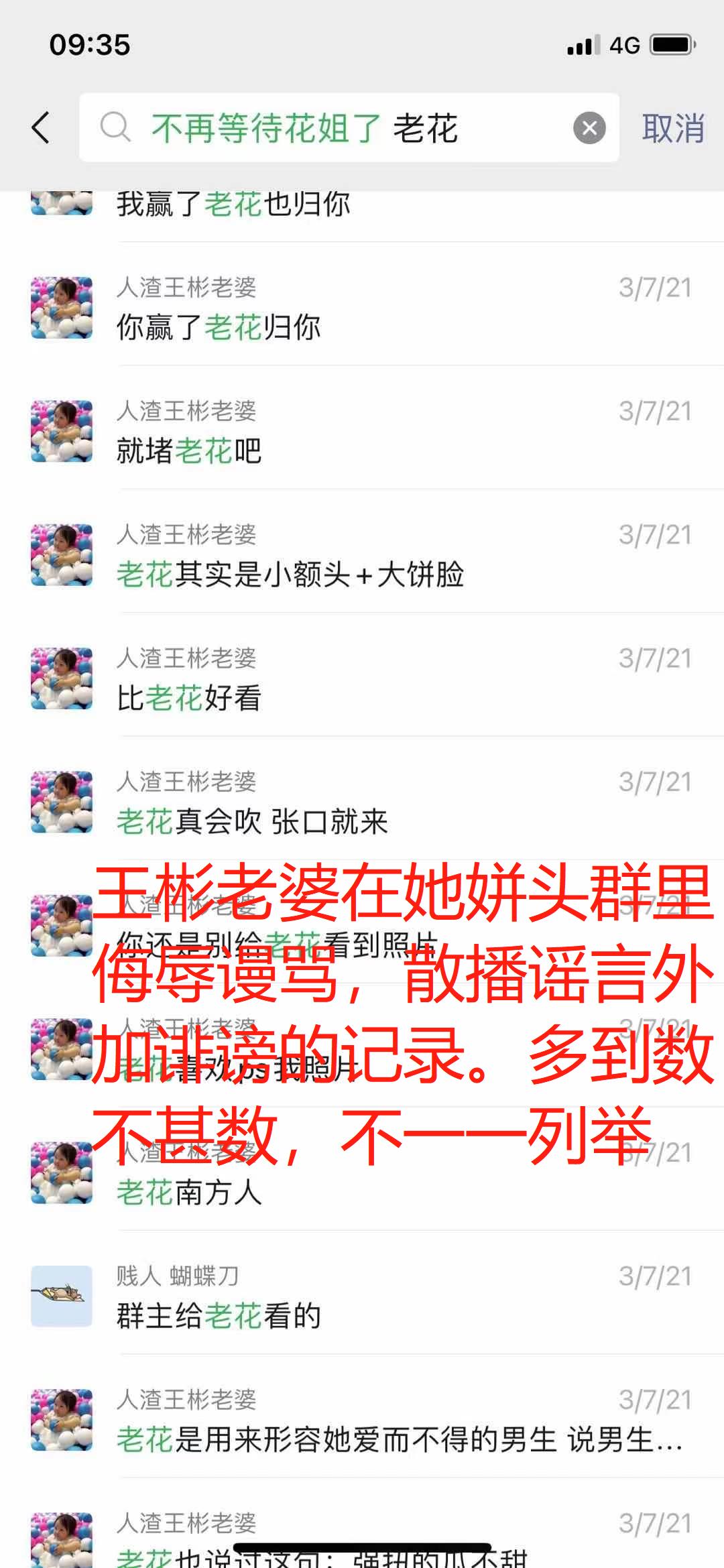The width and height of the screenshot is (724, 1568).
Task: Tap the search box containing 老花
Action: point(335,127)
